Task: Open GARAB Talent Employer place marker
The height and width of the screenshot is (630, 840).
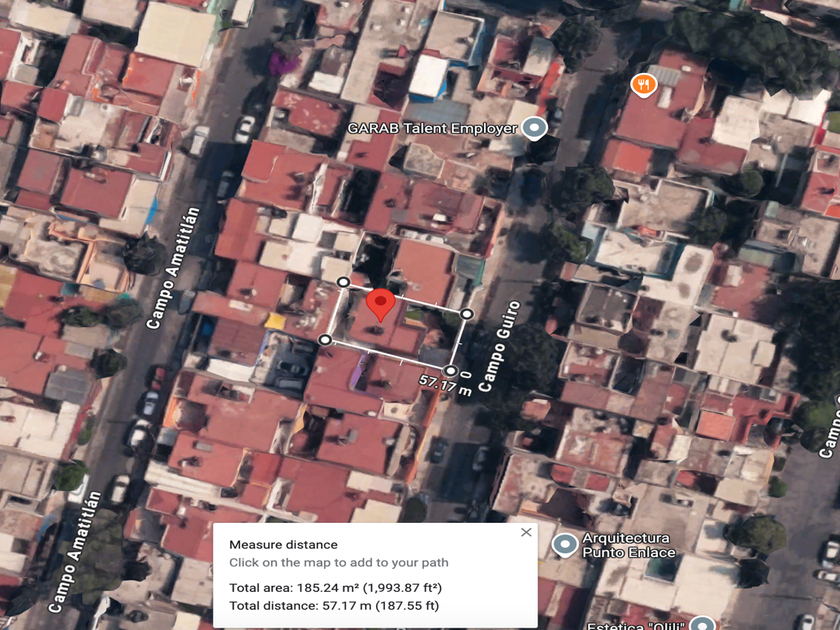Action: (535, 129)
